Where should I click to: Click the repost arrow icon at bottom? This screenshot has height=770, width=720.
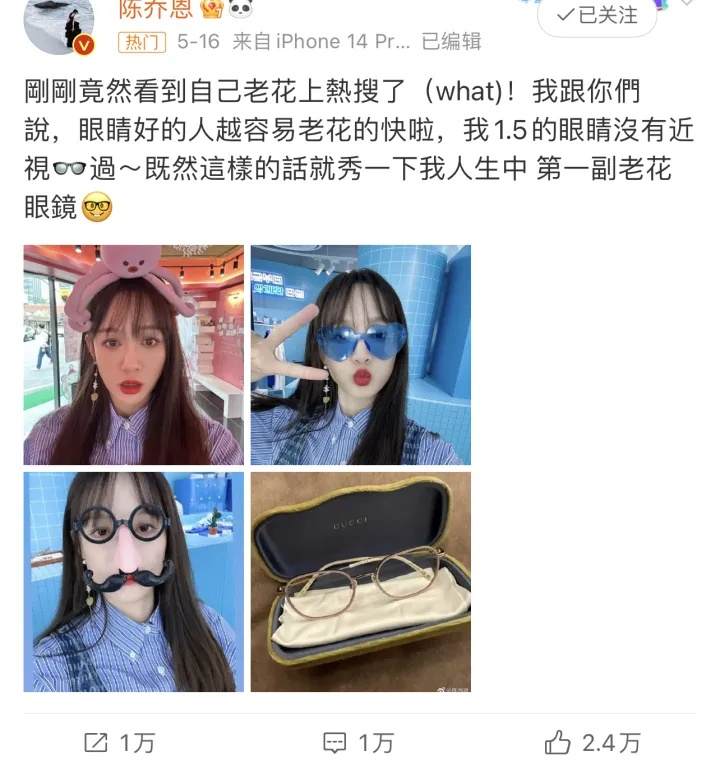[95, 742]
